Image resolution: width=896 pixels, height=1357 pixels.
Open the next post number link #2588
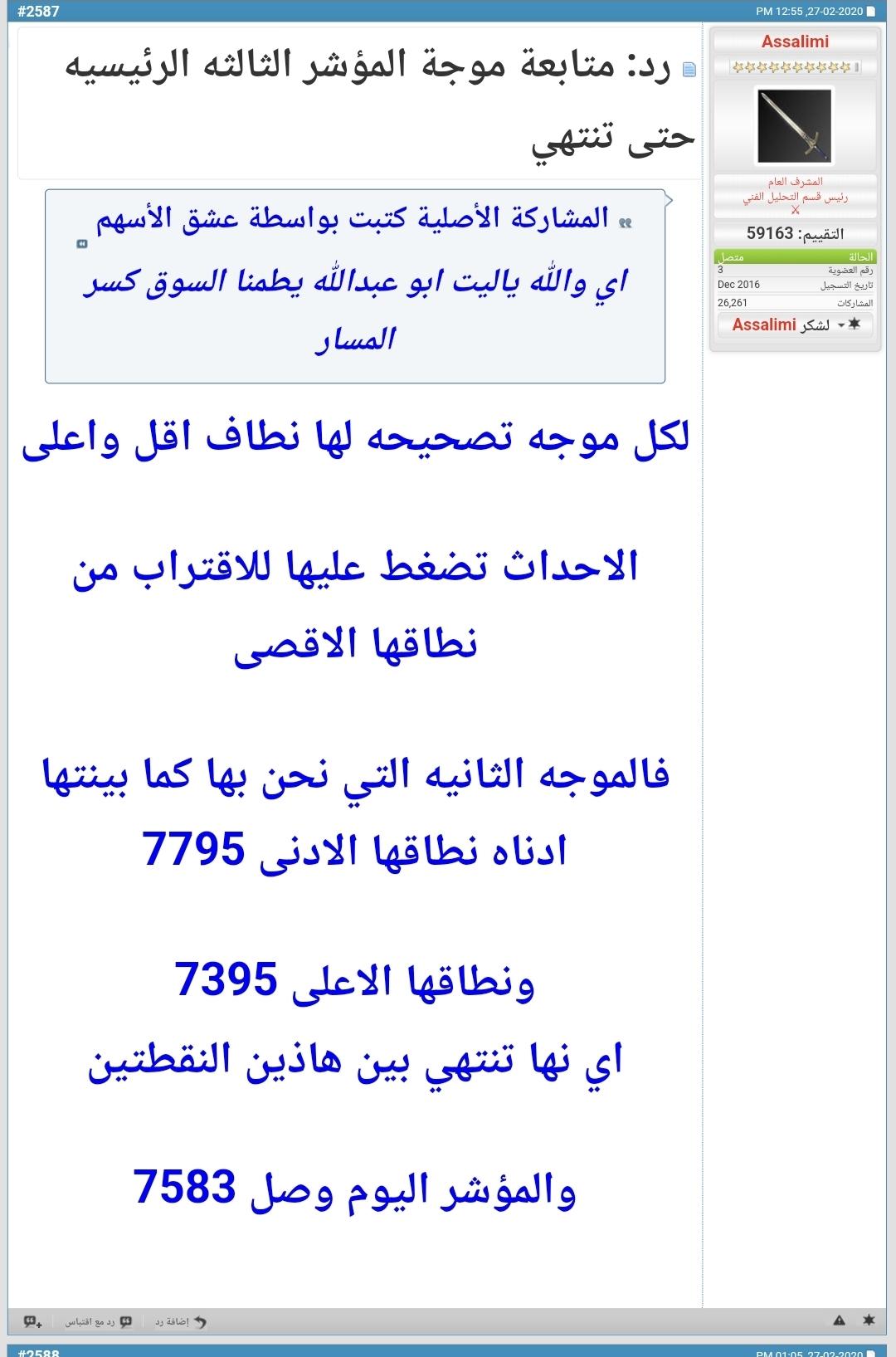38,1353
